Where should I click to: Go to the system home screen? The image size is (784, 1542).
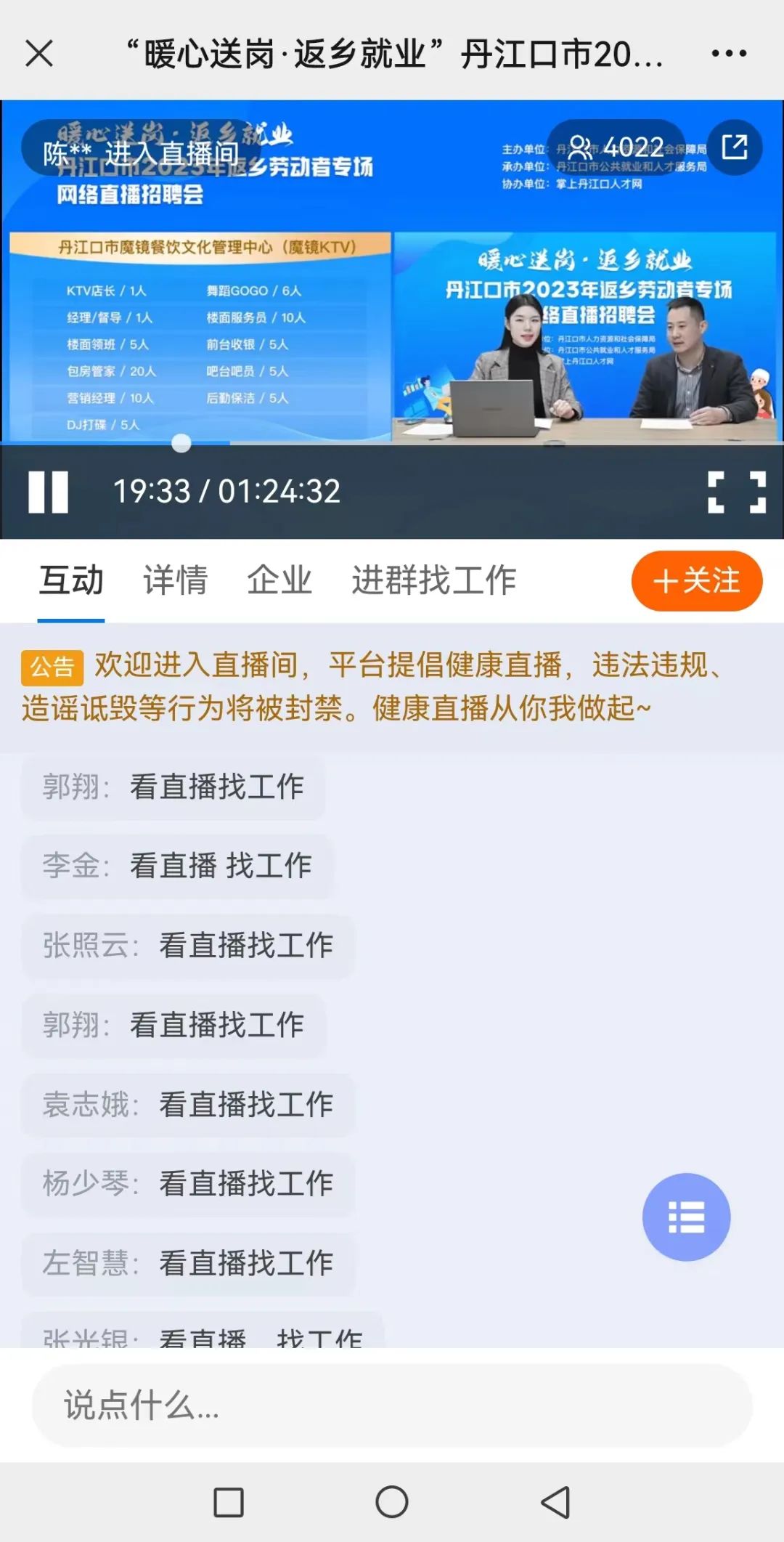point(392,1502)
